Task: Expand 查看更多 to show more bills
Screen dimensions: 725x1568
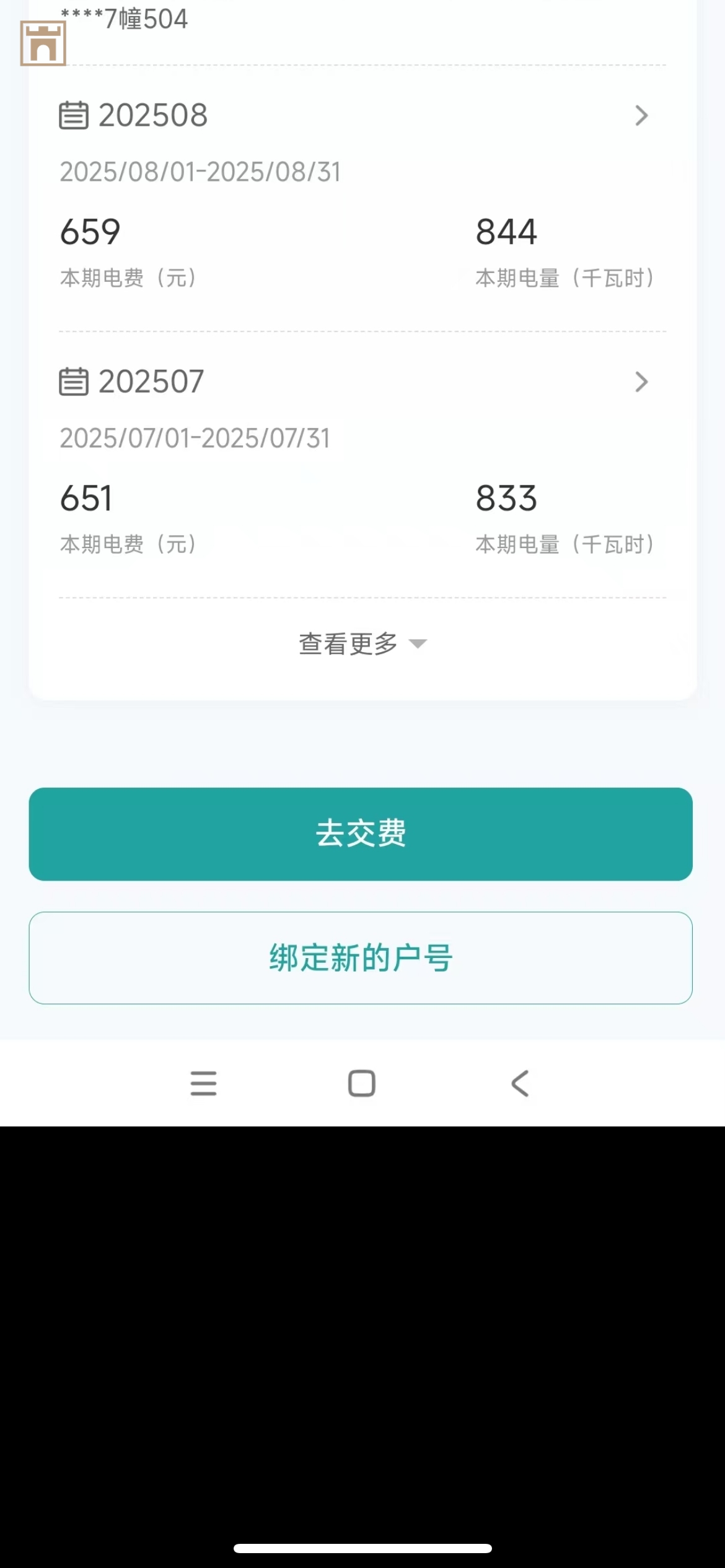Action: point(362,644)
